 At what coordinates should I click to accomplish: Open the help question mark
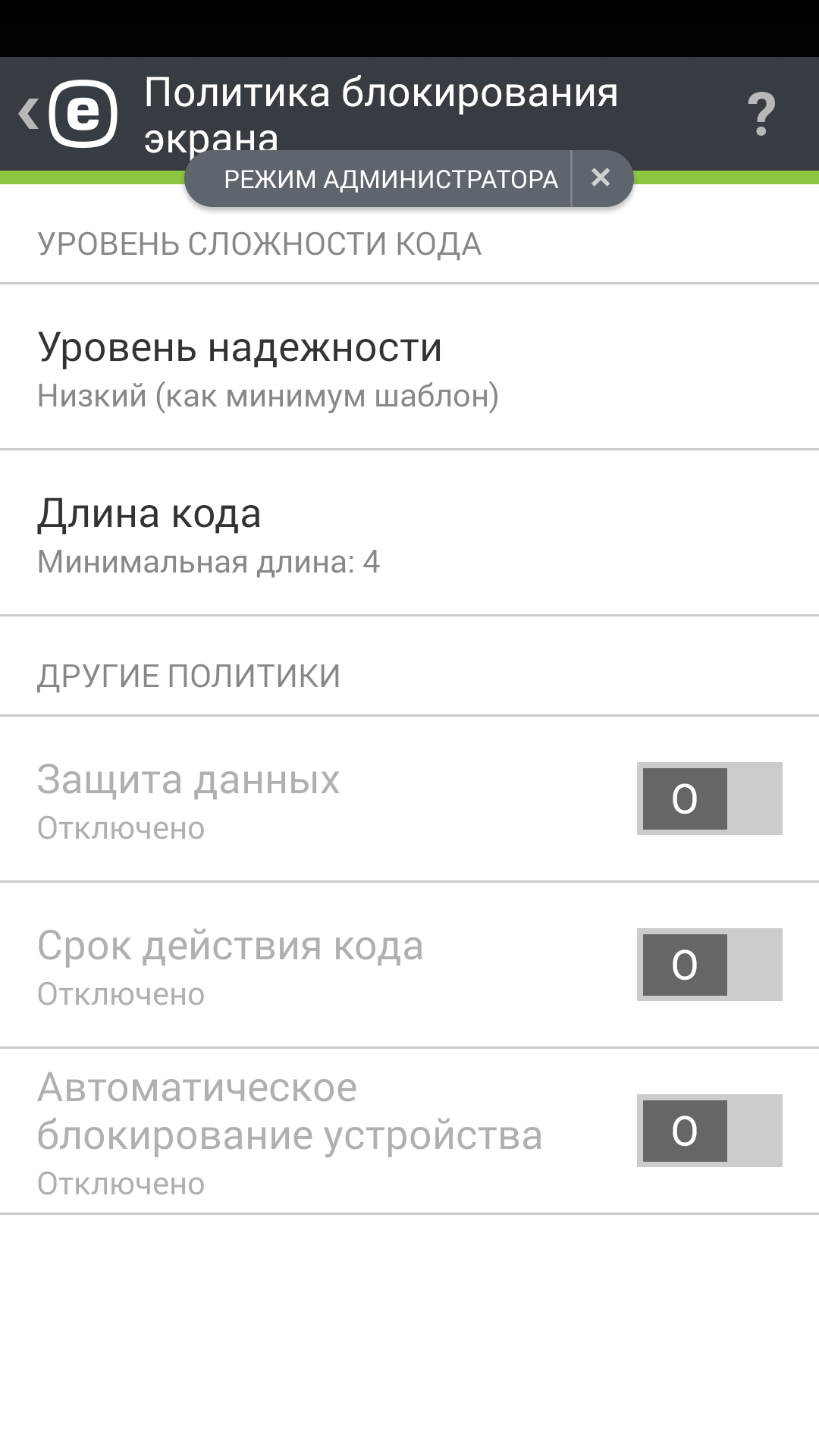(761, 114)
